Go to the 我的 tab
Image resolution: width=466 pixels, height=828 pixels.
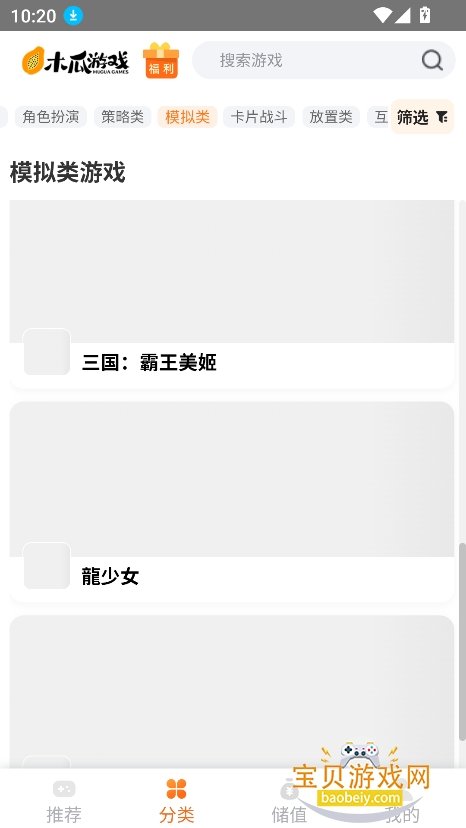coord(402,801)
